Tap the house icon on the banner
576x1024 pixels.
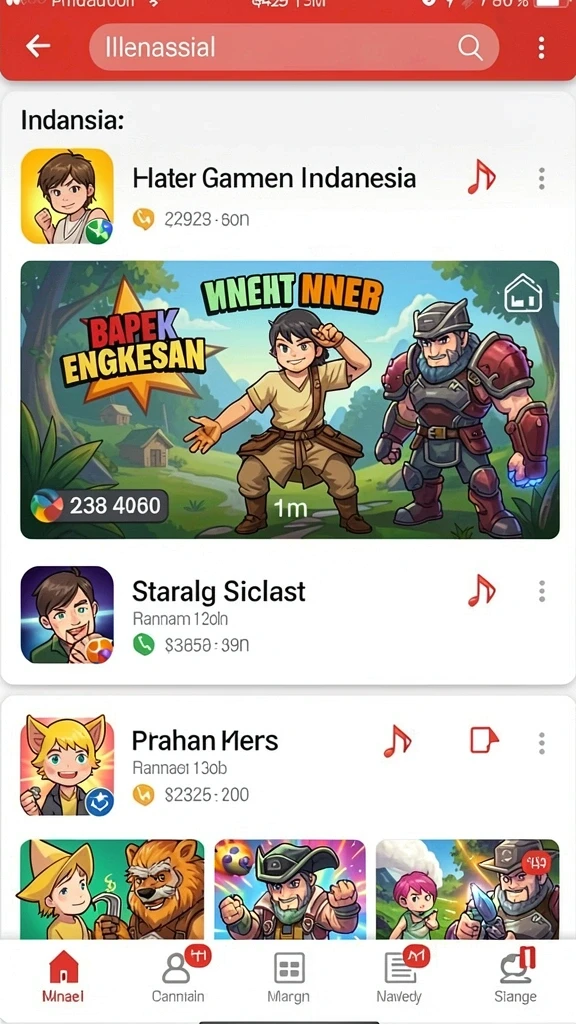523,294
